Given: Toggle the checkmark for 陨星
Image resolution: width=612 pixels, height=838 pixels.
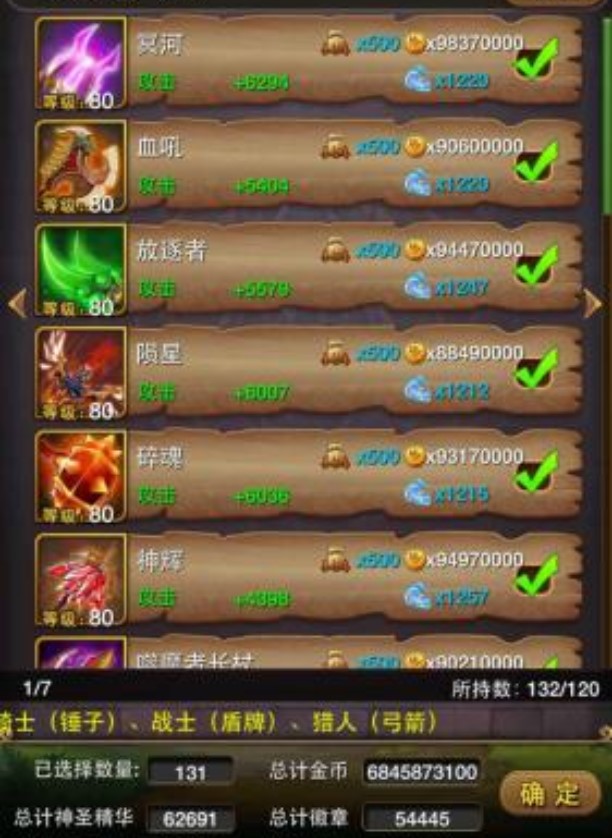Looking at the screenshot, I should 536,368.
